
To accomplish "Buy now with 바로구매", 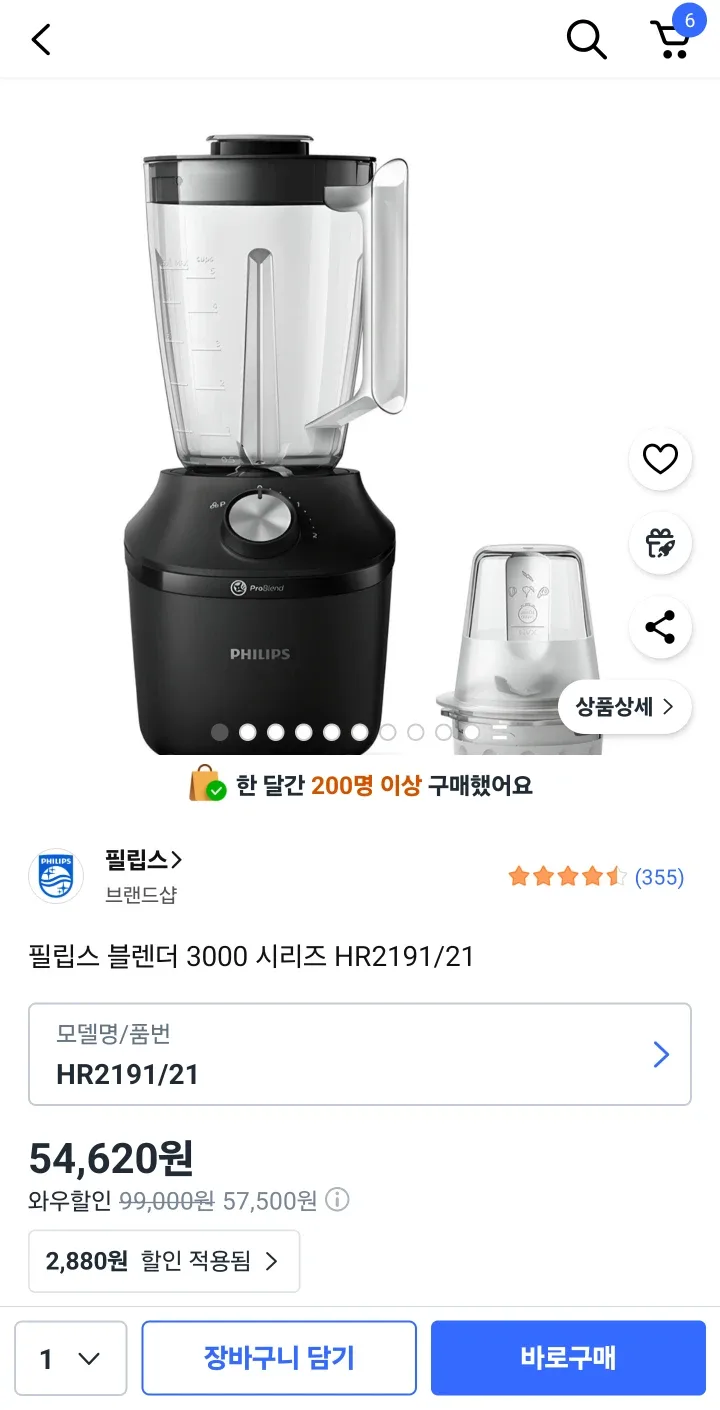I will point(568,1358).
